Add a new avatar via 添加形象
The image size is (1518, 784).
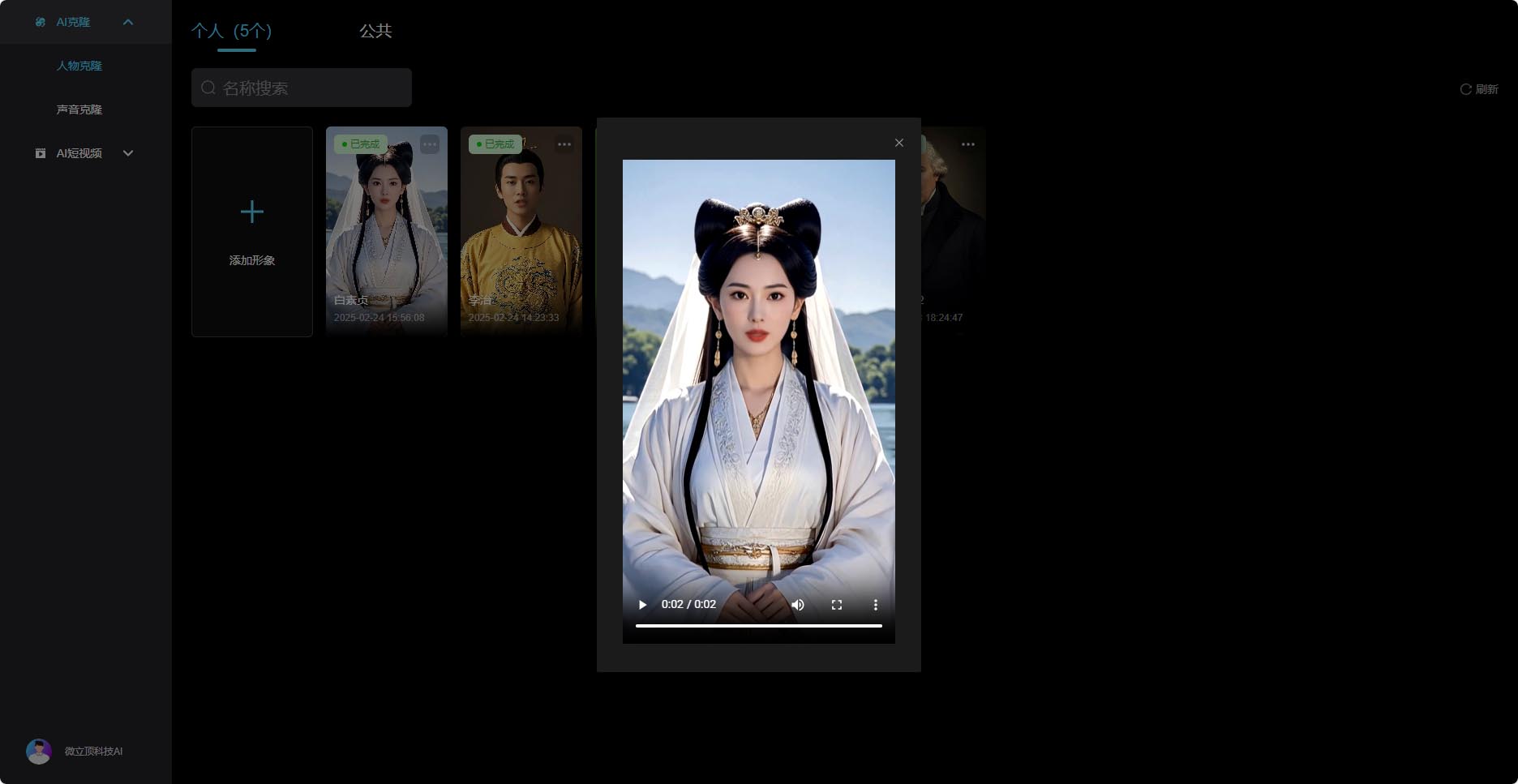pyautogui.click(x=251, y=231)
